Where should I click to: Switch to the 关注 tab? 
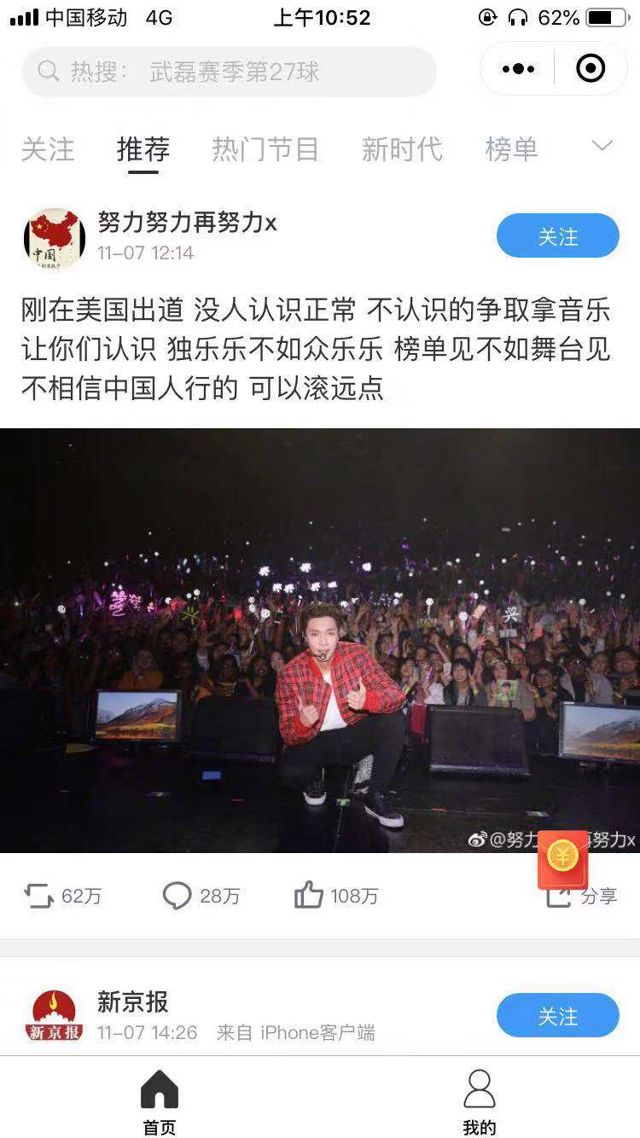click(x=48, y=150)
